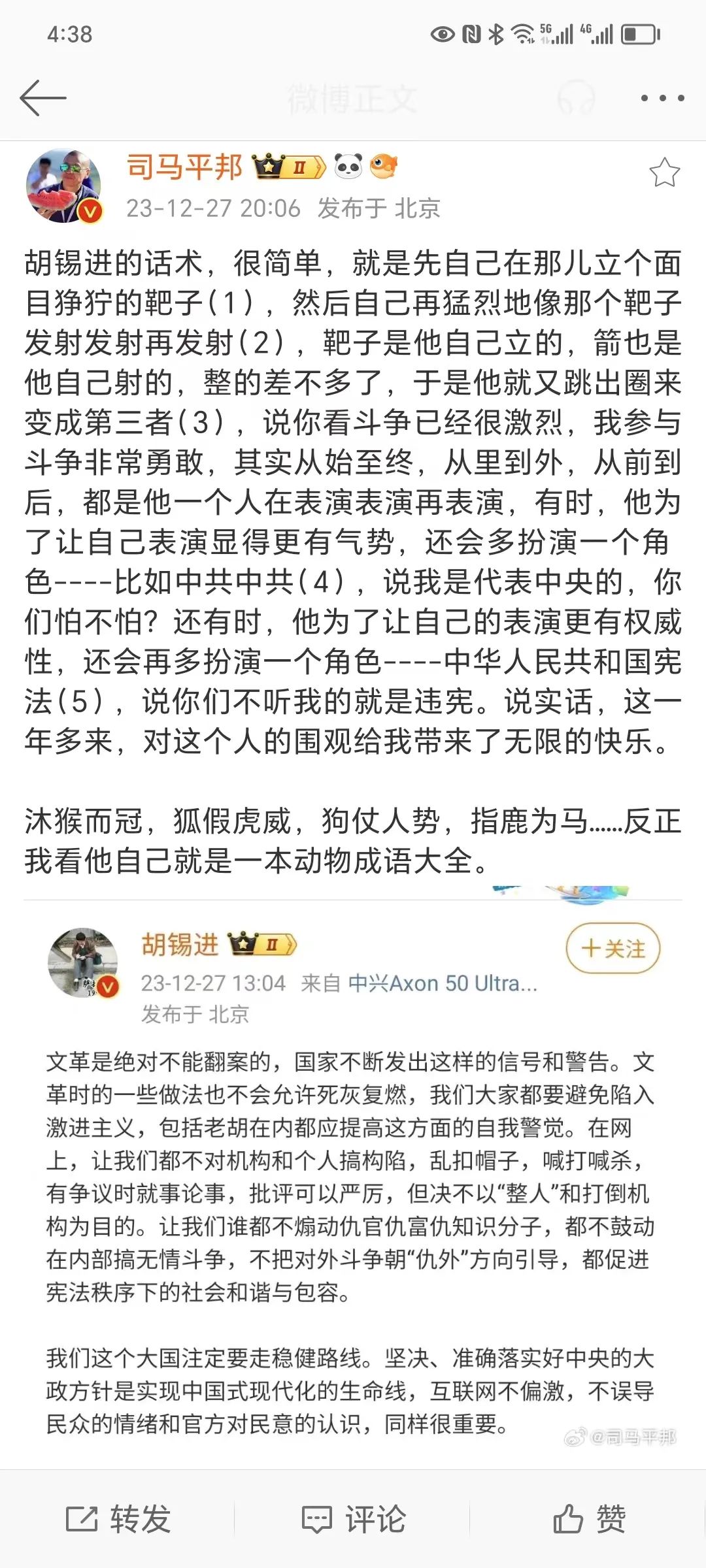Tap the star icon to favorite this post
706x1568 pixels.
[664, 173]
